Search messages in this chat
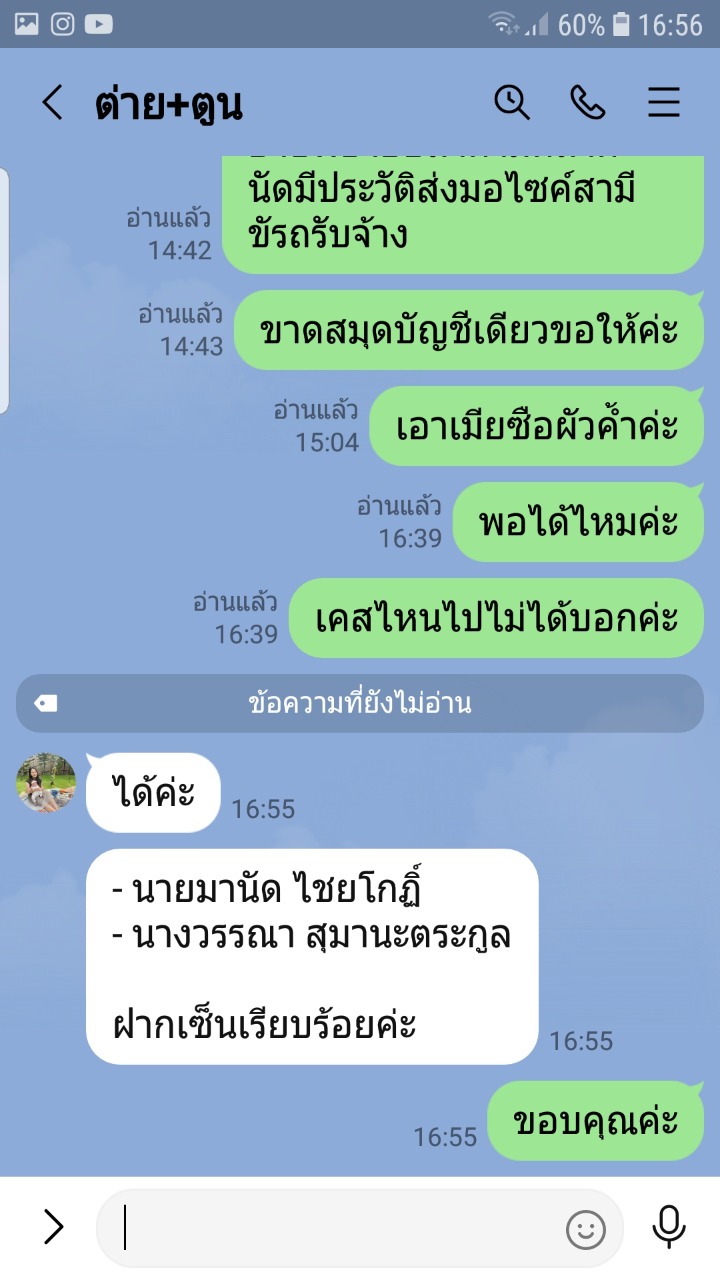Screen dimensions: 720x1280 [x=512, y=102]
